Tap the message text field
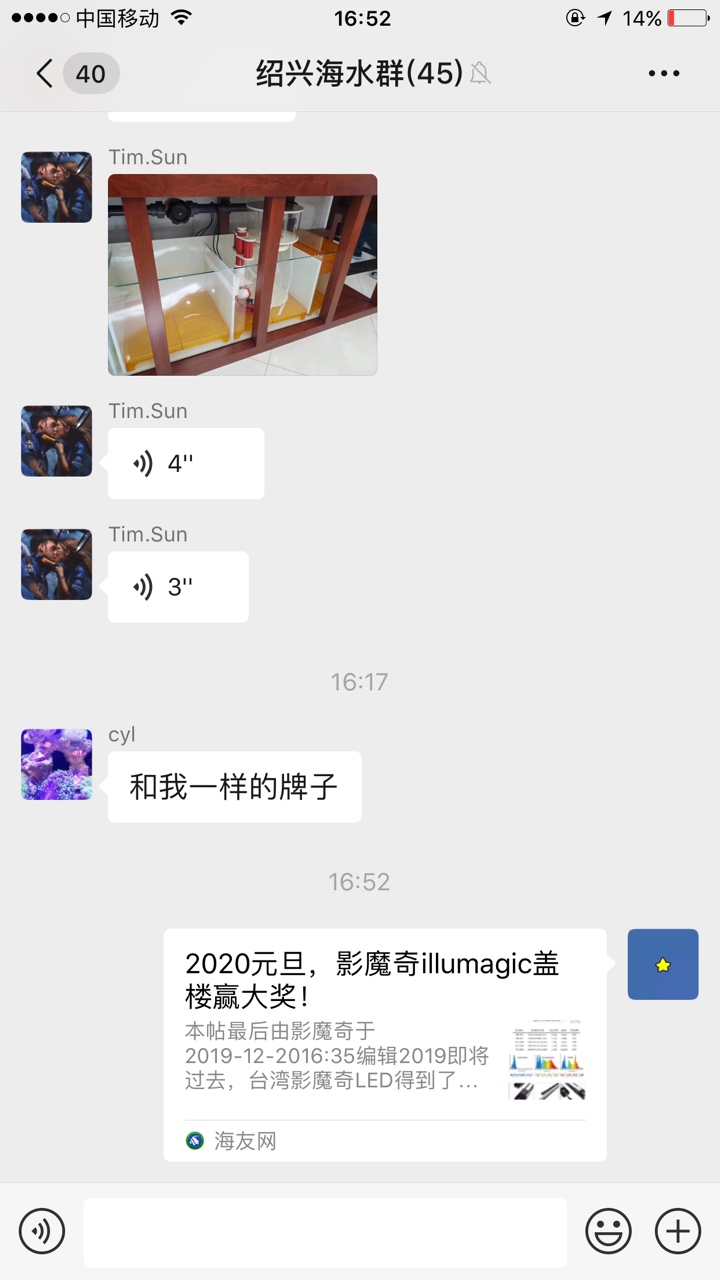 [325, 1232]
